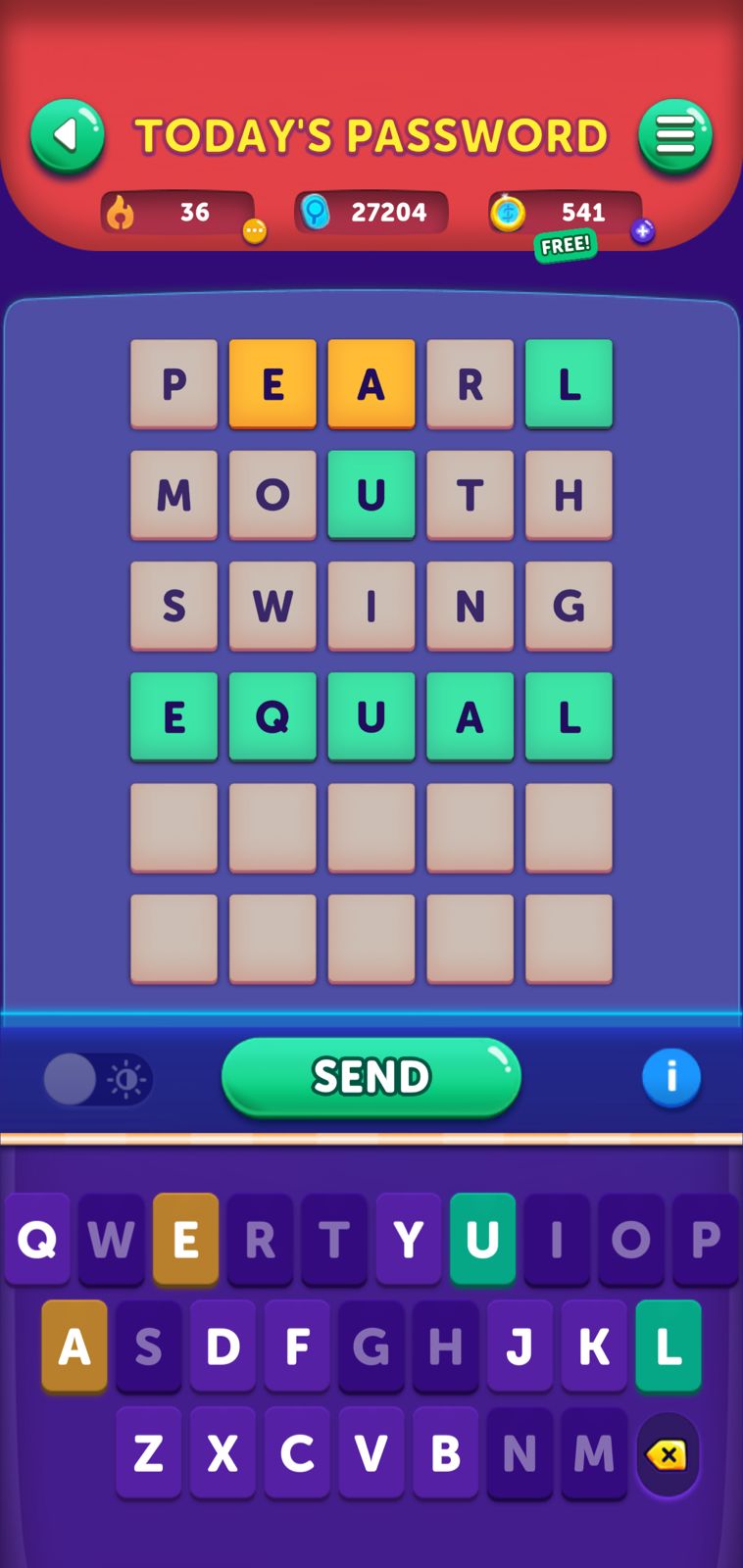The image size is (743, 1568).
Task: Claim the FREE coins offer
Action: tap(566, 245)
